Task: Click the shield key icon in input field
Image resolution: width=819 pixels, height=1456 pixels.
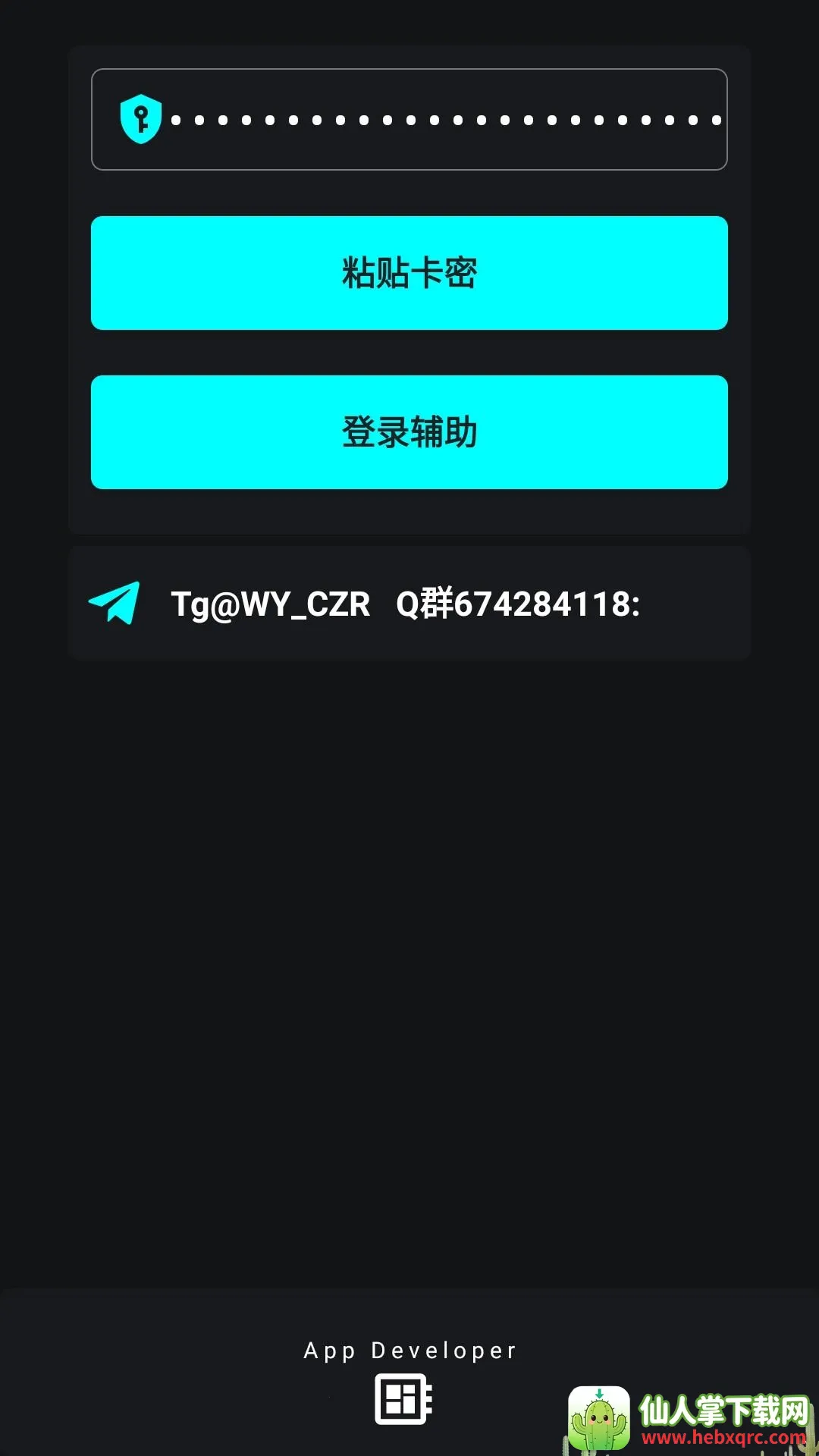Action: pyautogui.click(x=140, y=119)
